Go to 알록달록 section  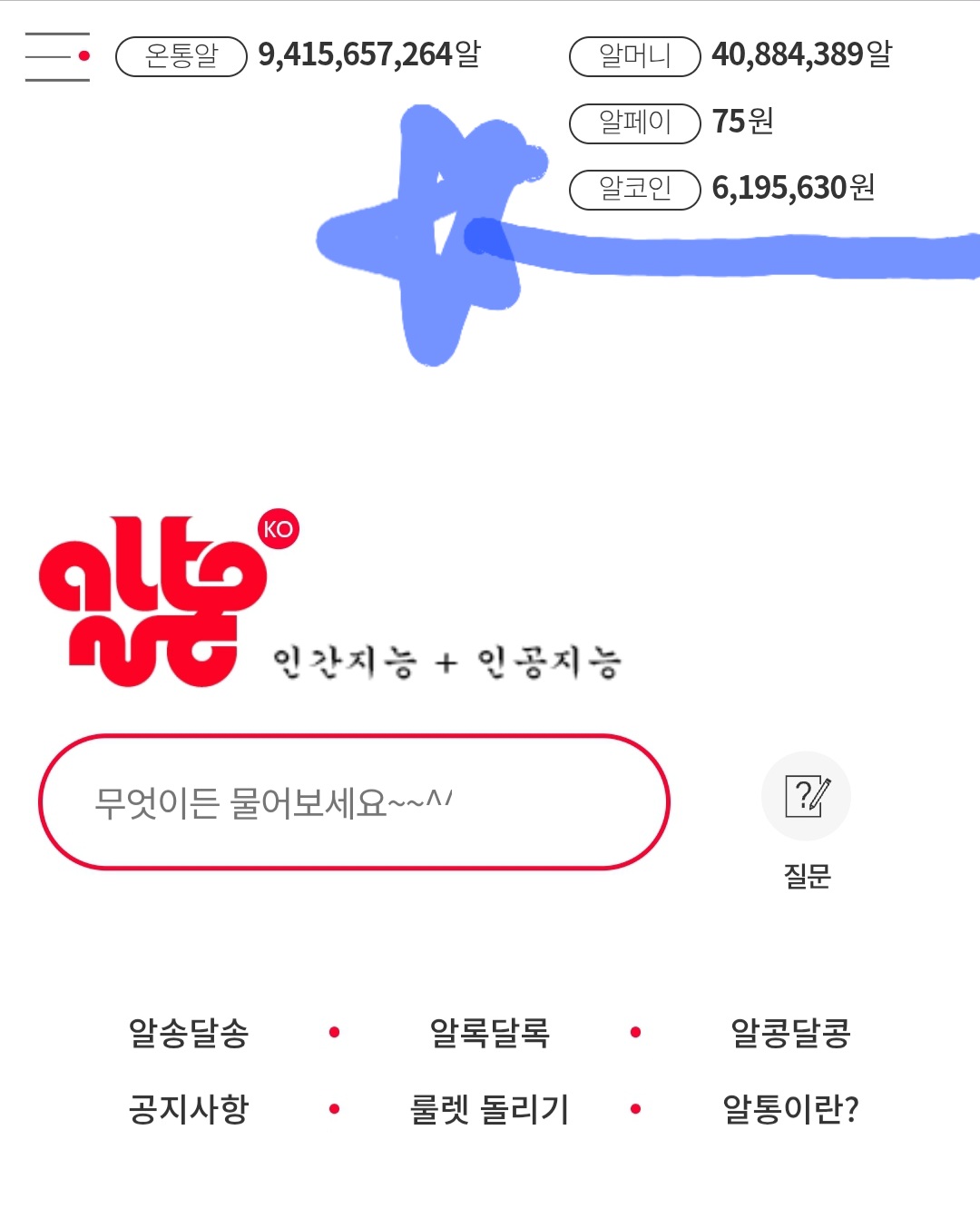(489, 1033)
